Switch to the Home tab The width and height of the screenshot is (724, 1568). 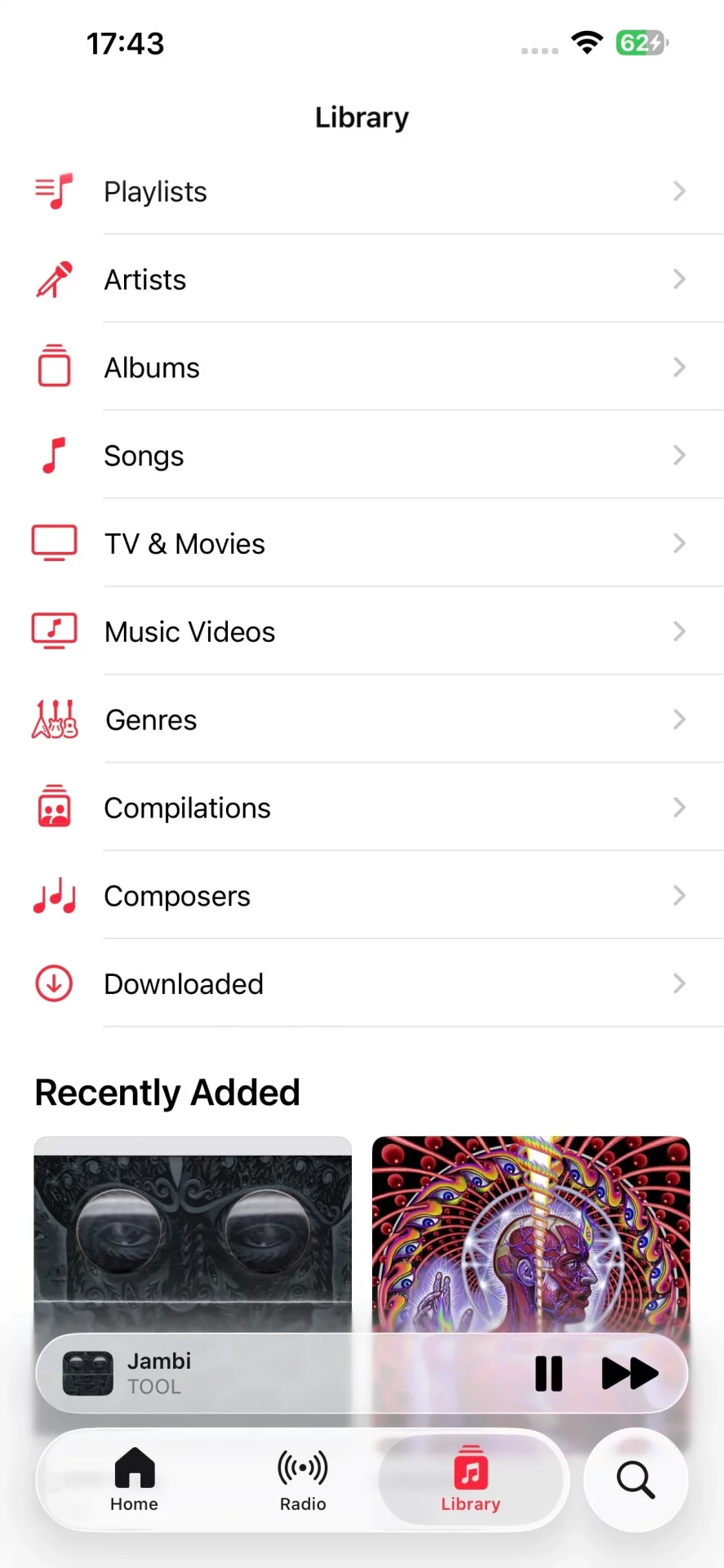135,1480
